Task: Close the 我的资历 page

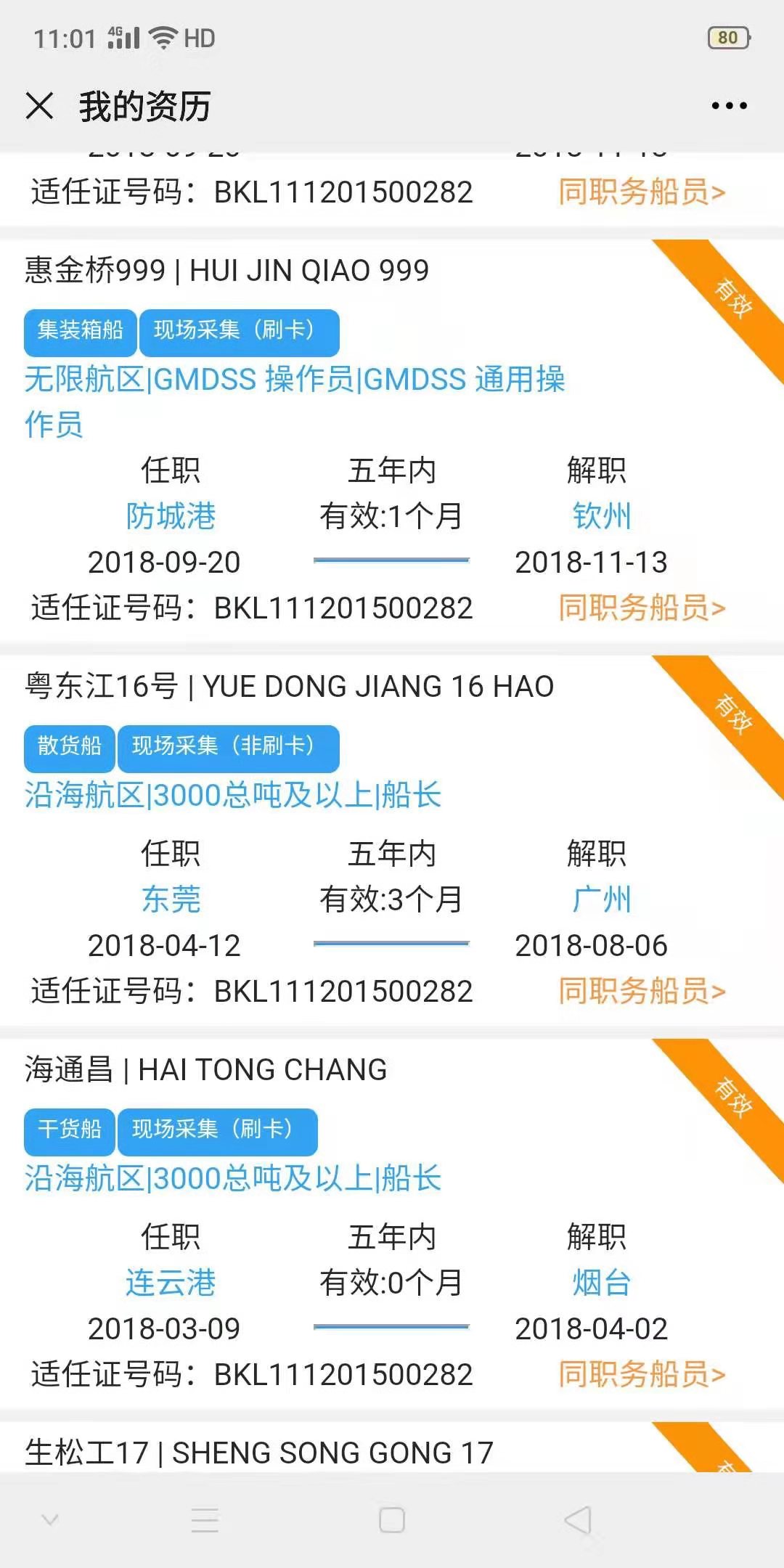Action: click(x=39, y=106)
